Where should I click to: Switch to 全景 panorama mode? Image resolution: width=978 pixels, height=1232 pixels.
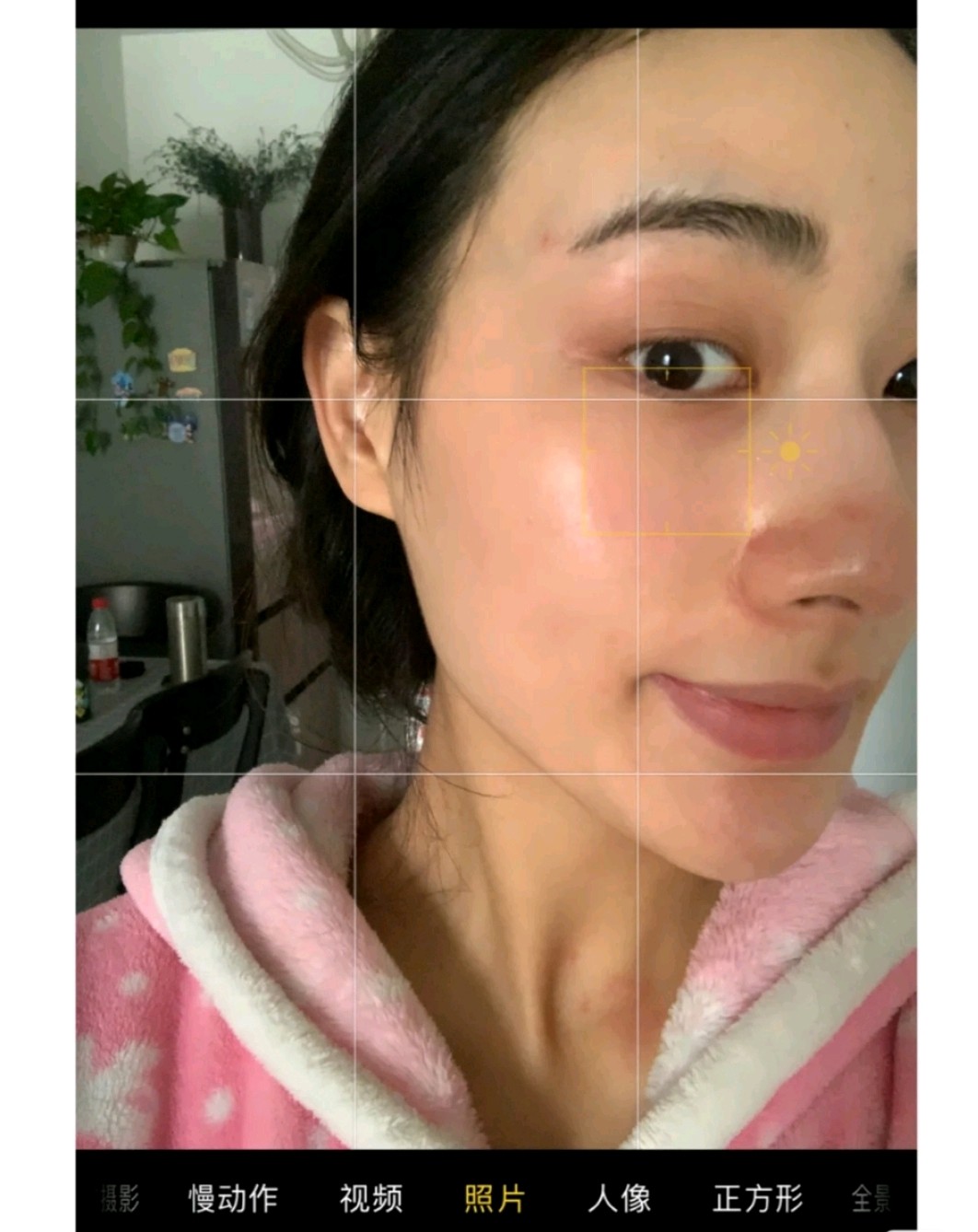click(869, 1198)
